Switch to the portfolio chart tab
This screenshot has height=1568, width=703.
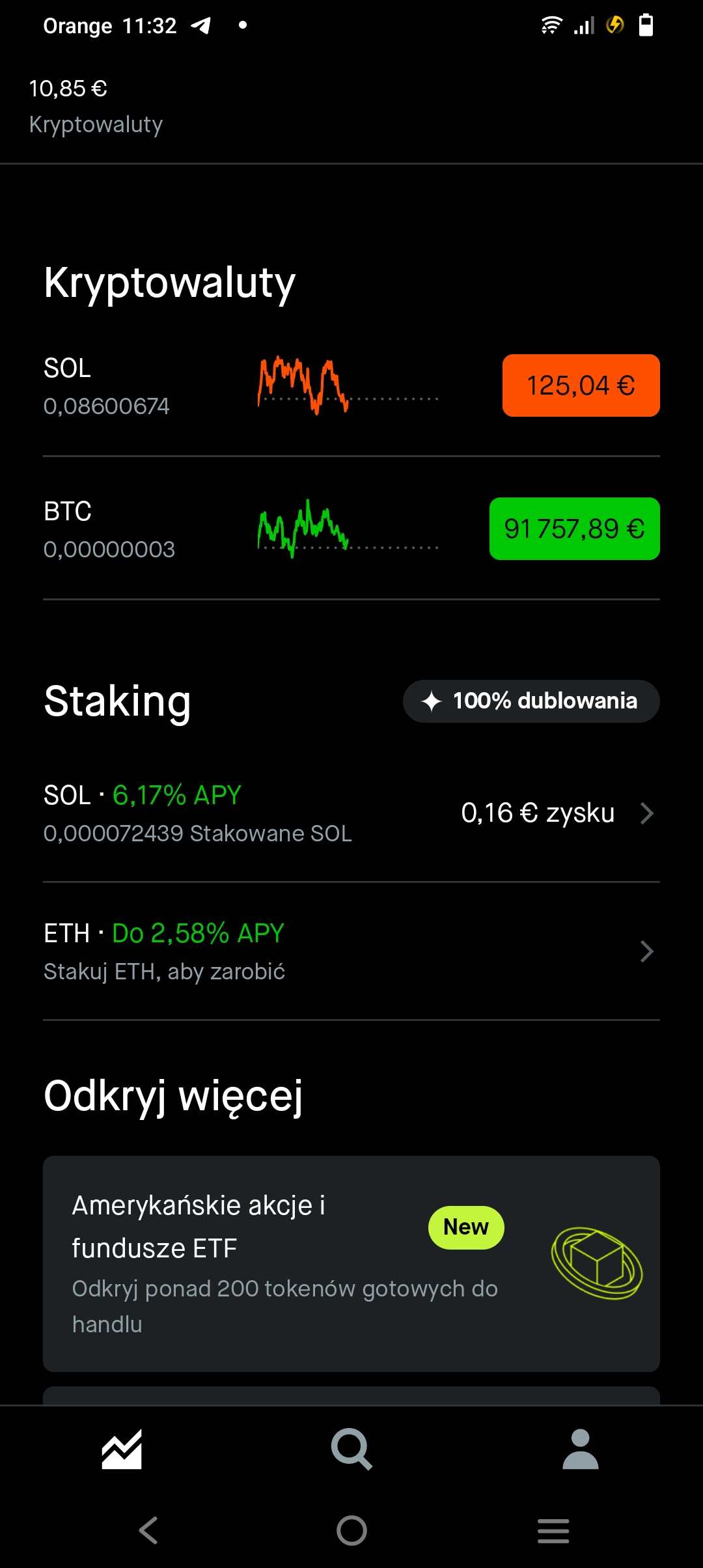[122, 1449]
